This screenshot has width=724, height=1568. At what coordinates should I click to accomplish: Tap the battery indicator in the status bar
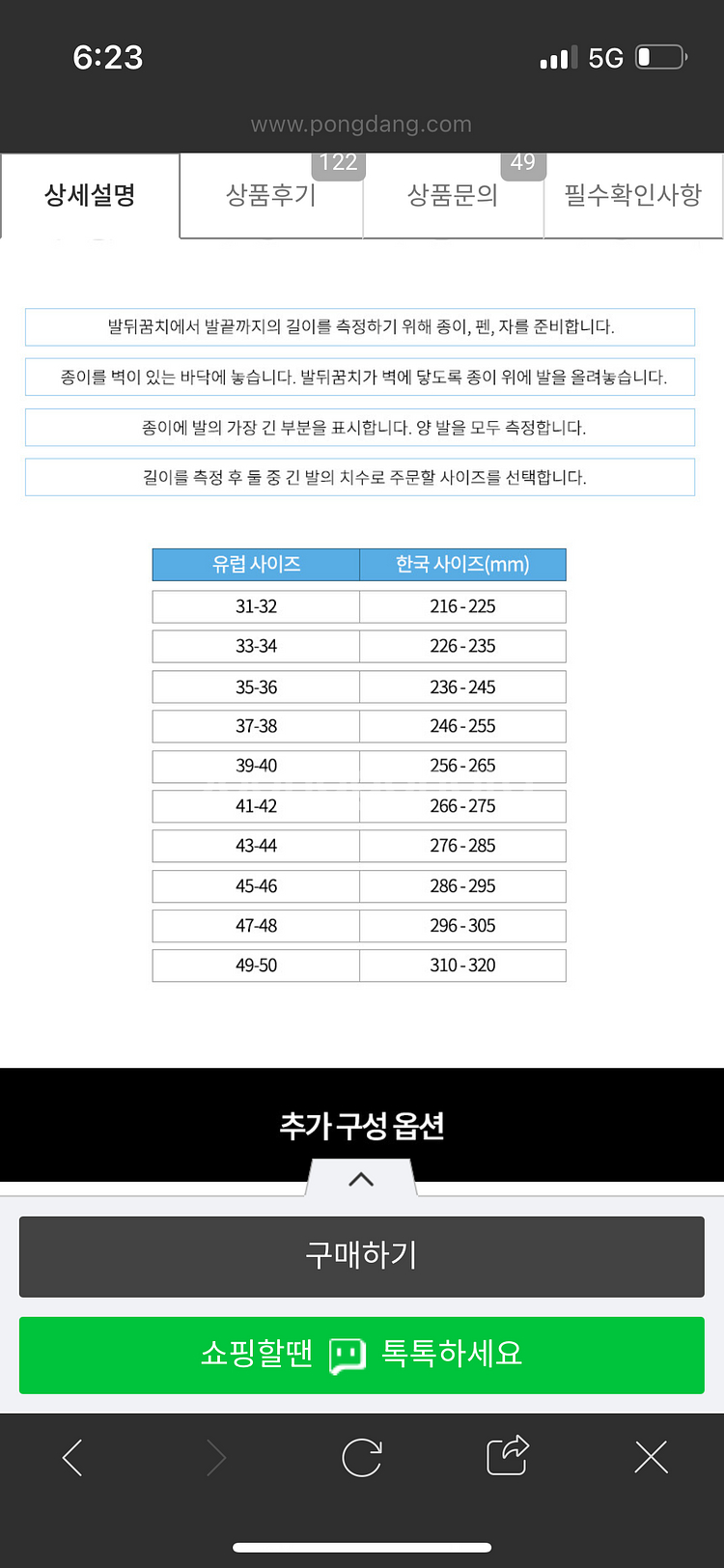pos(659,58)
